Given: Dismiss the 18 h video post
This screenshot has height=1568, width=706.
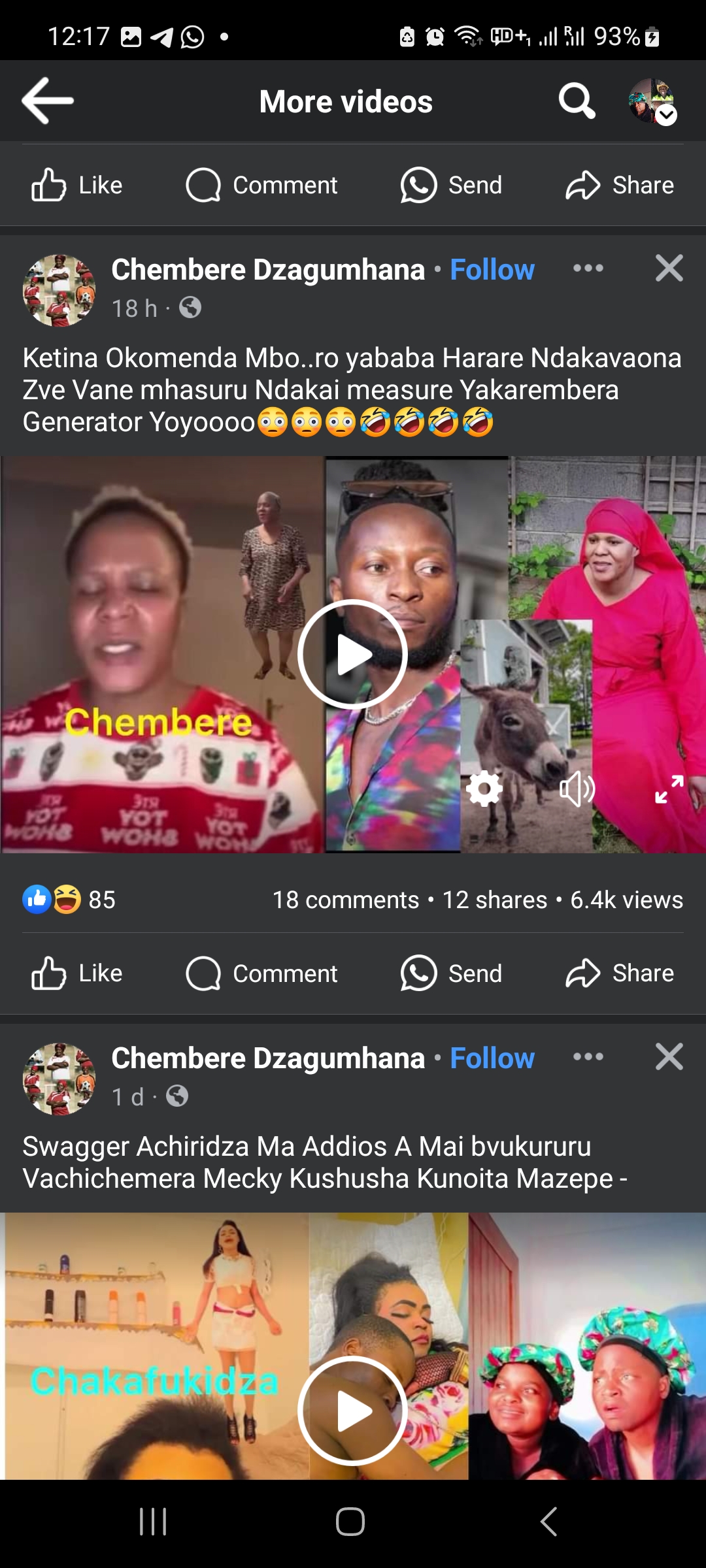Looking at the screenshot, I should [x=669, y=269].
